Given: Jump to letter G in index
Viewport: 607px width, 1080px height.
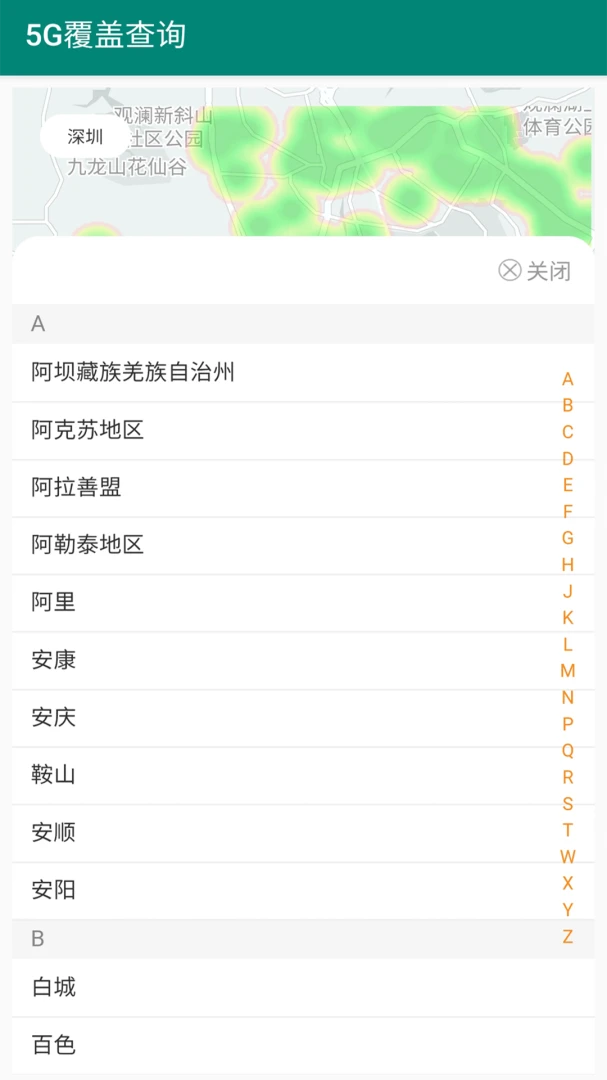Looking at the screenshot, I should (x=568, y=538).
